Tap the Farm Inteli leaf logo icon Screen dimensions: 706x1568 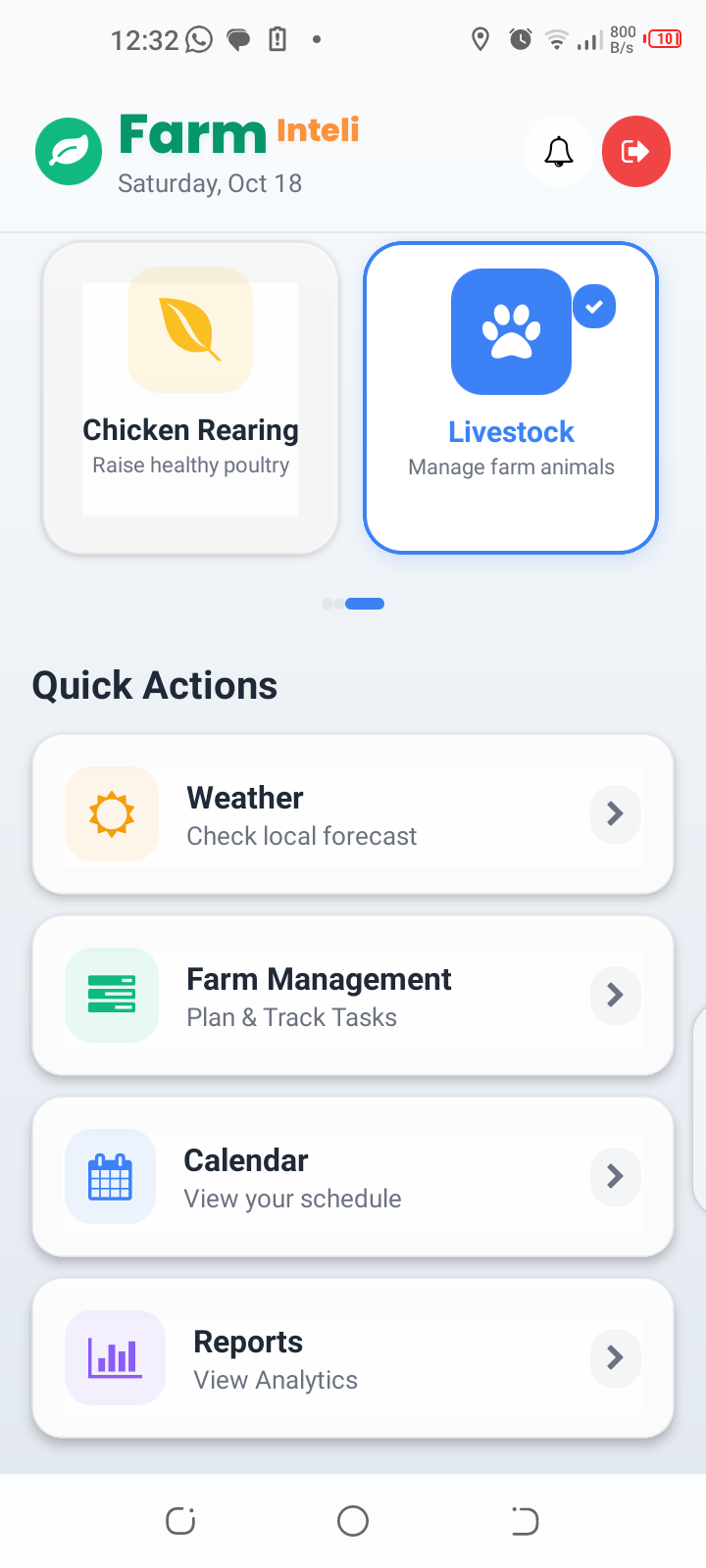69,151
